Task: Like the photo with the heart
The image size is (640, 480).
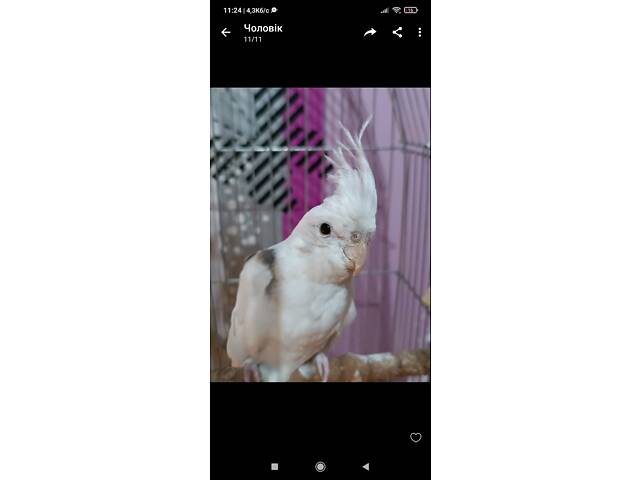Action: coord(416,437)
